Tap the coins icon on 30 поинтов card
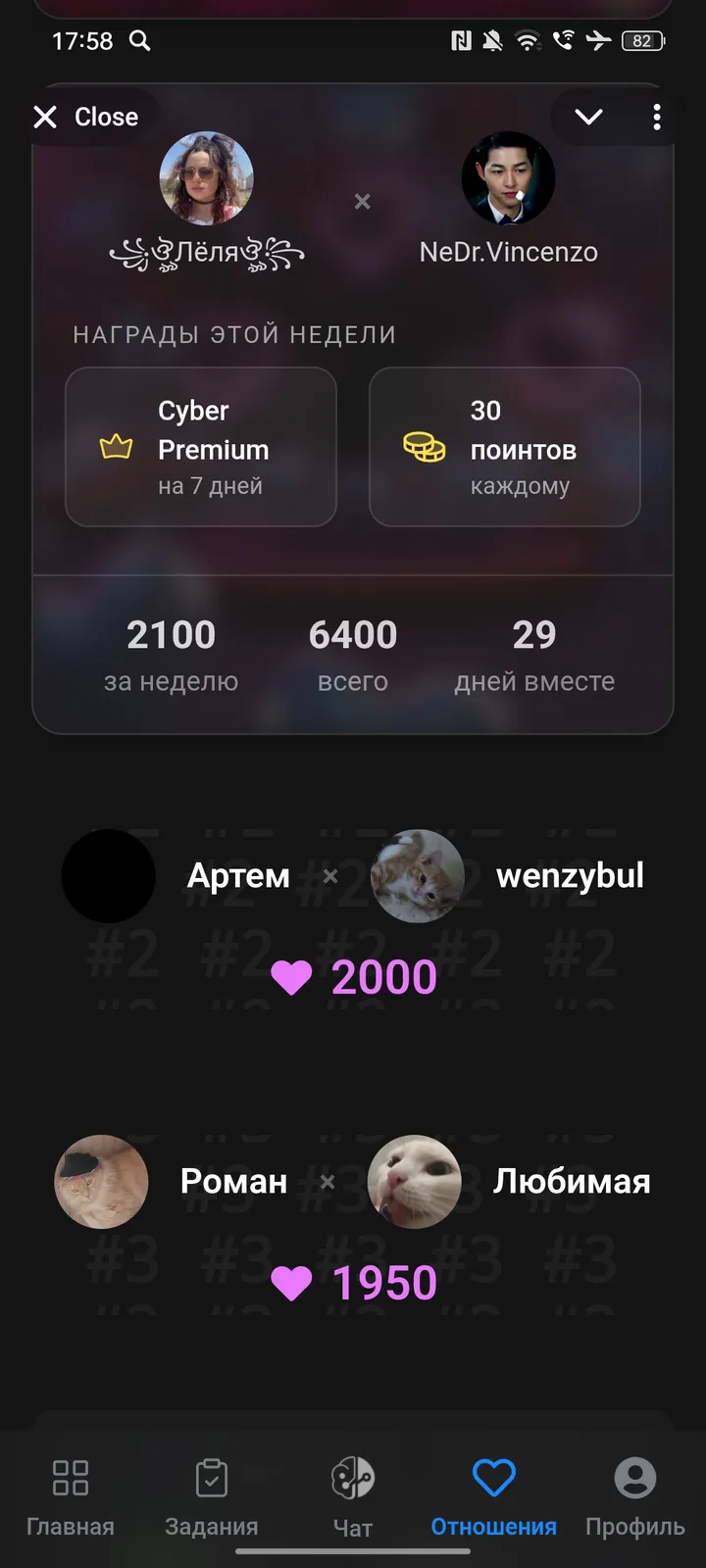The height and width of the screenshot is (1568, 706). (x=424, y=446)
